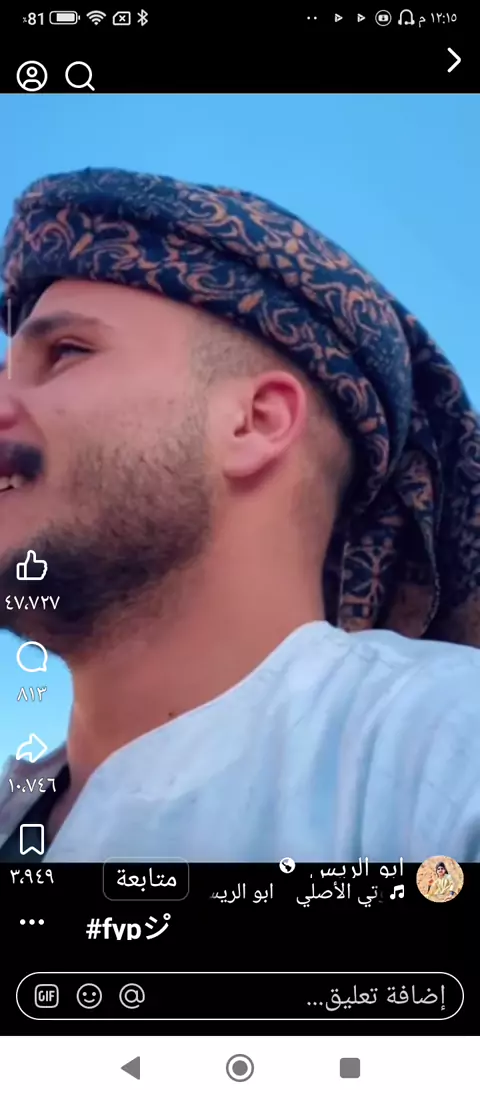Insert a GIF in comment
This screenshot has width=480, height=1100.
[47, 996]
